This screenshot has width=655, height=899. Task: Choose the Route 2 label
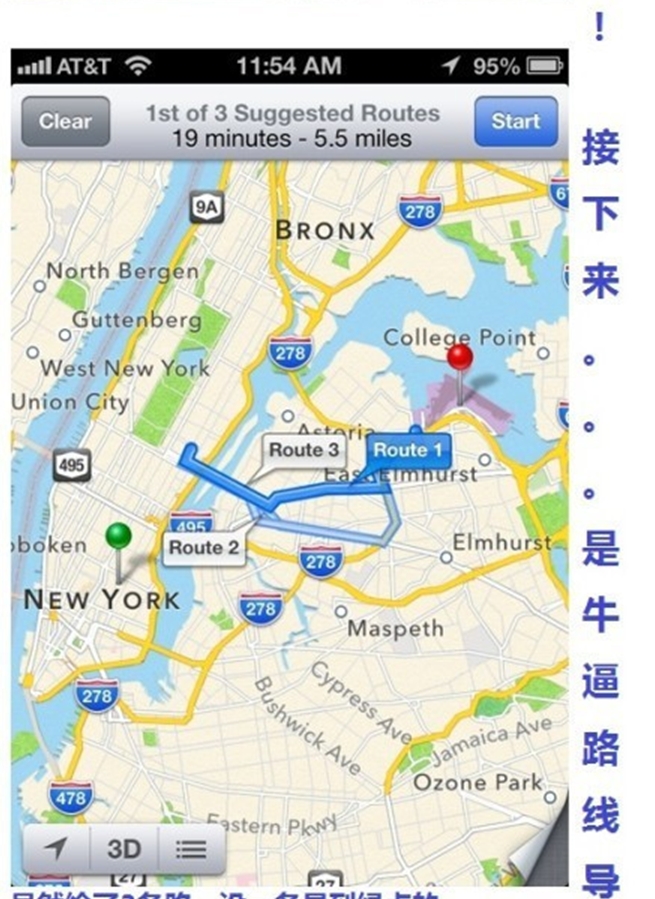pyautogui.click(x=204, y=547)
